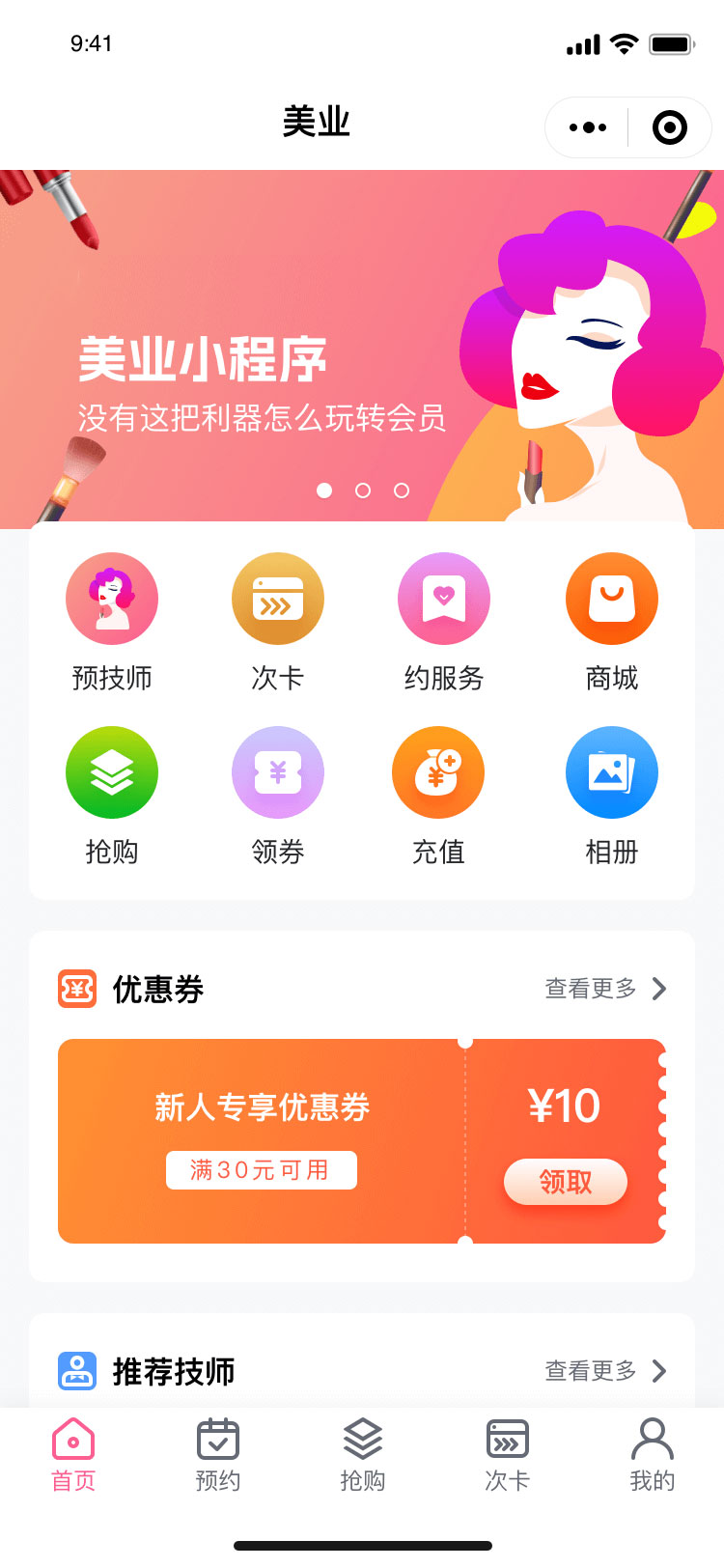Screen dimensions: 724x1568
Task: Switch to the 次卡 bottom tab
Action: [x=508, y=1454]
